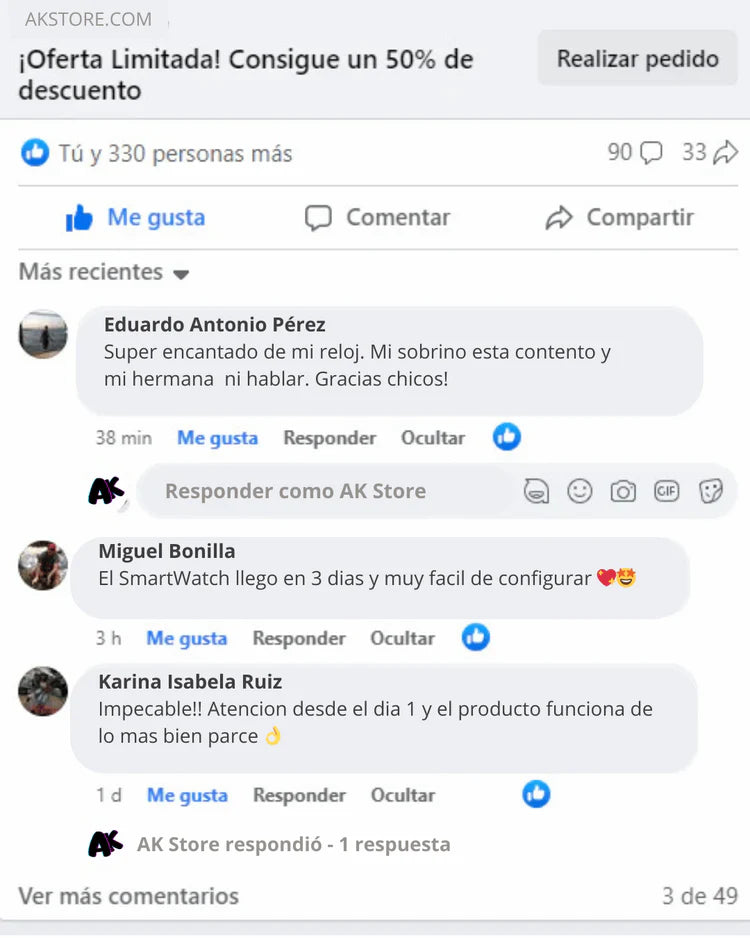Attach a photo with the camera icon
750x938 pixels.
(x=623, y=491)
